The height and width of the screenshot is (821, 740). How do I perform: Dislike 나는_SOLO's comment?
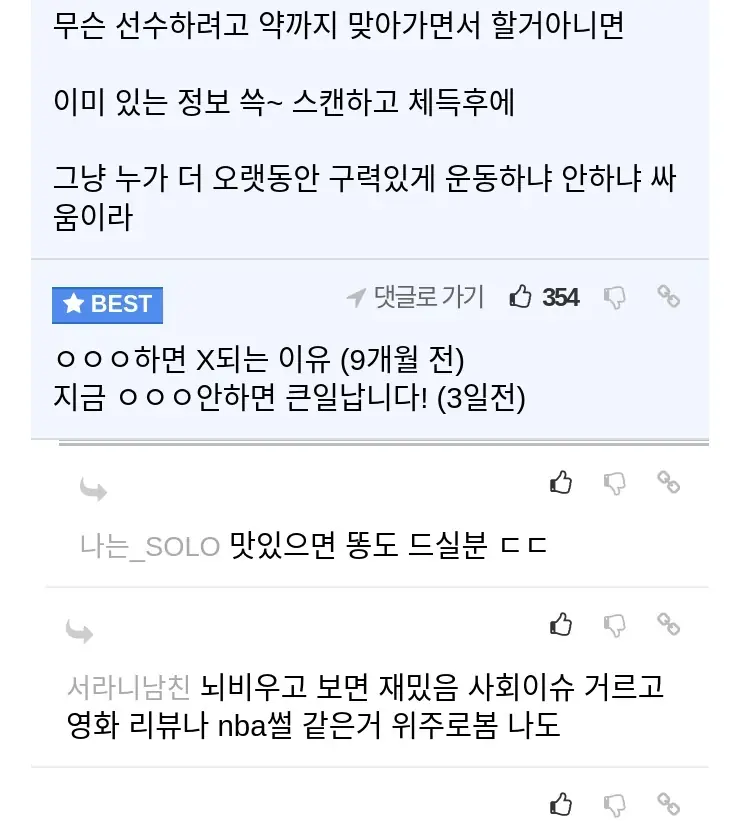(615, 484)
